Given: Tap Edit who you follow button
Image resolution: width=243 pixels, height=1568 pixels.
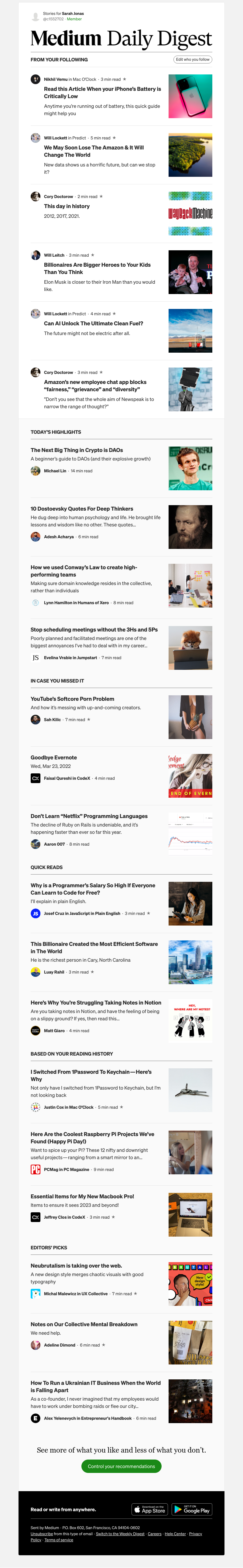Looking at the screenshot, I should pyautogui.click(x=193, y=60).
